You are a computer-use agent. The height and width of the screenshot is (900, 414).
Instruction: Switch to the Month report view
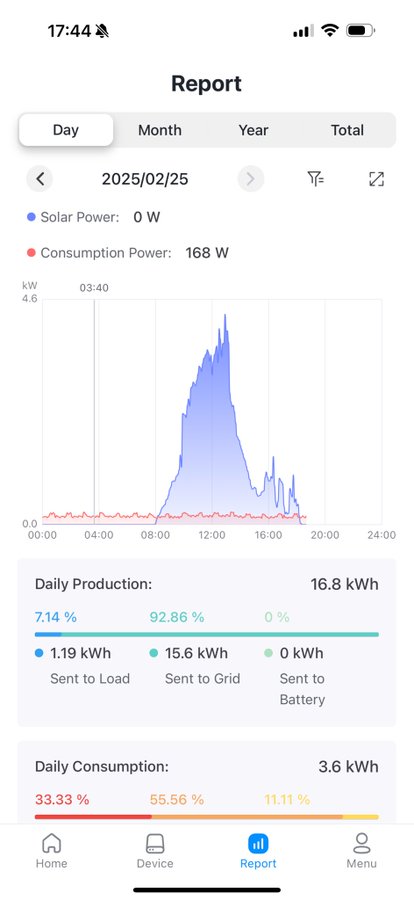click(160, 130)
